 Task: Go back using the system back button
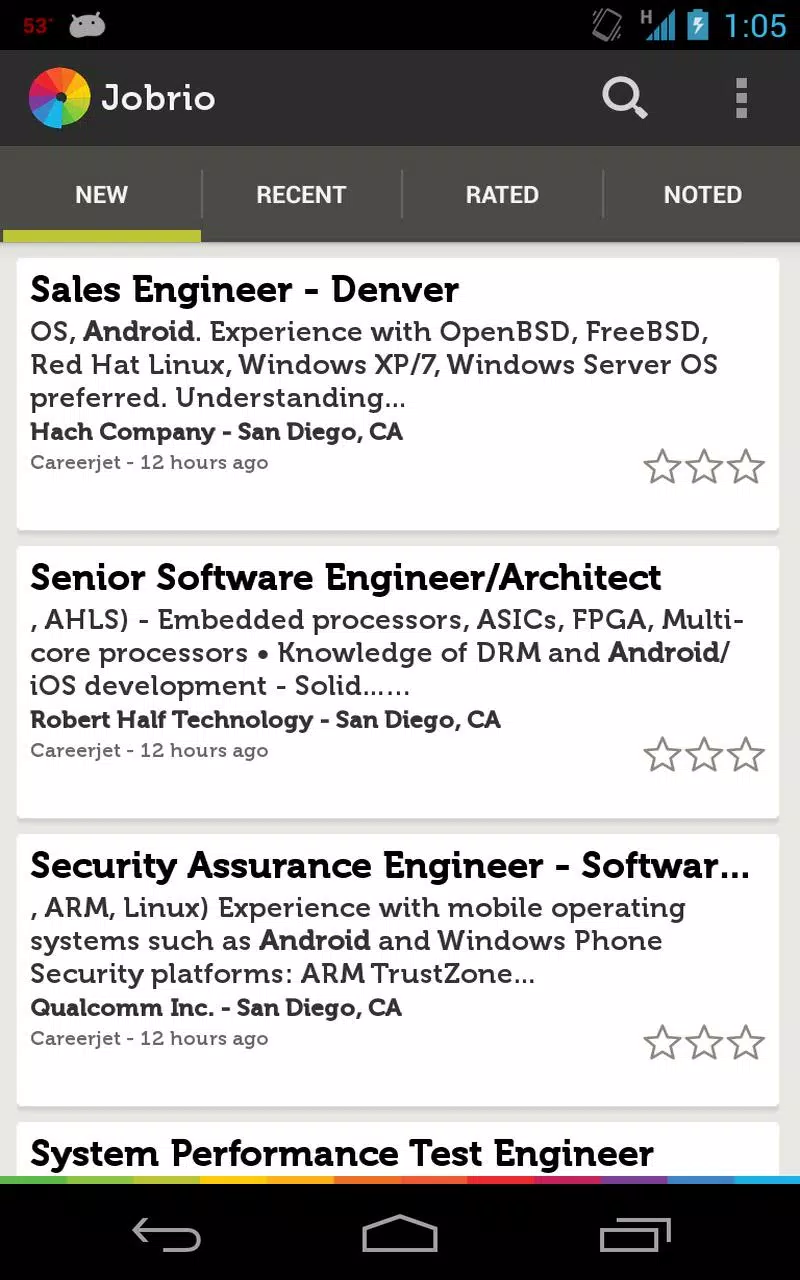167,1234
